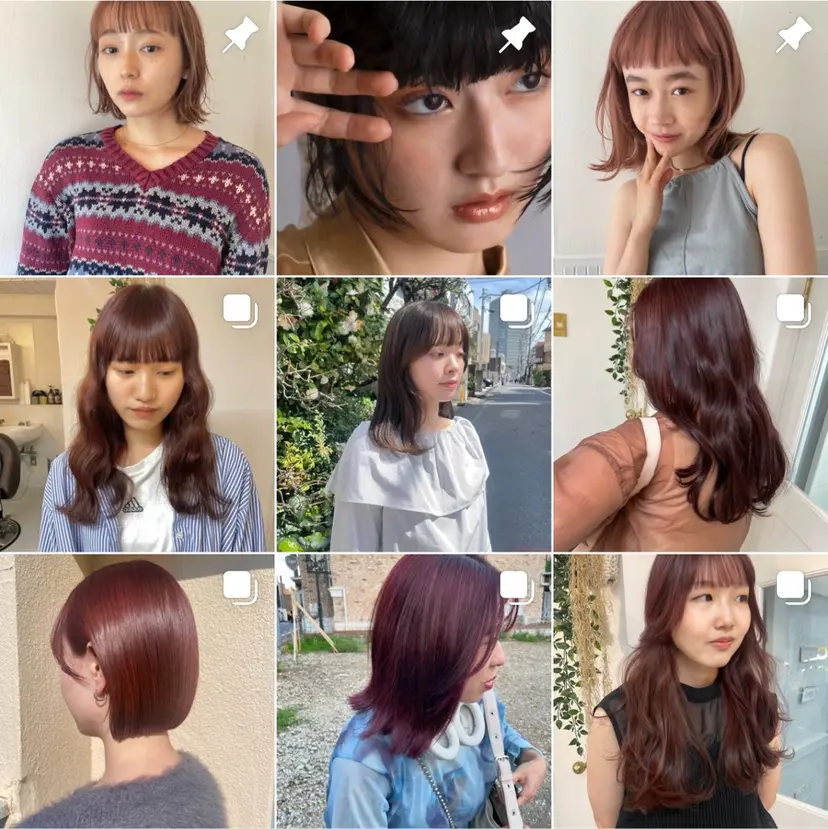Viewport: 828px width, 829px height.
Task: View the post with black sleeveless top
Action: [690, 692]
